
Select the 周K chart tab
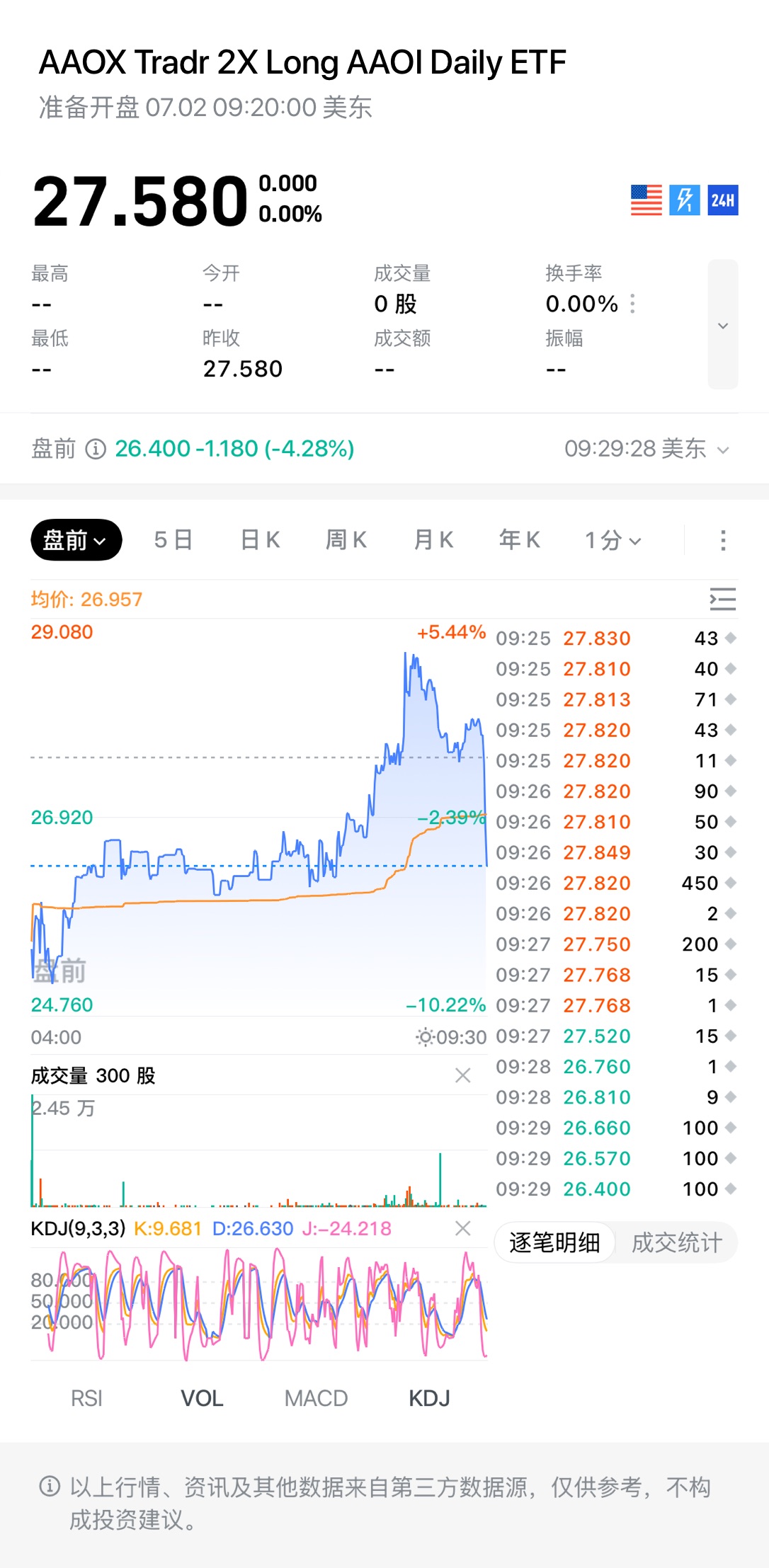tap(346, 540)
